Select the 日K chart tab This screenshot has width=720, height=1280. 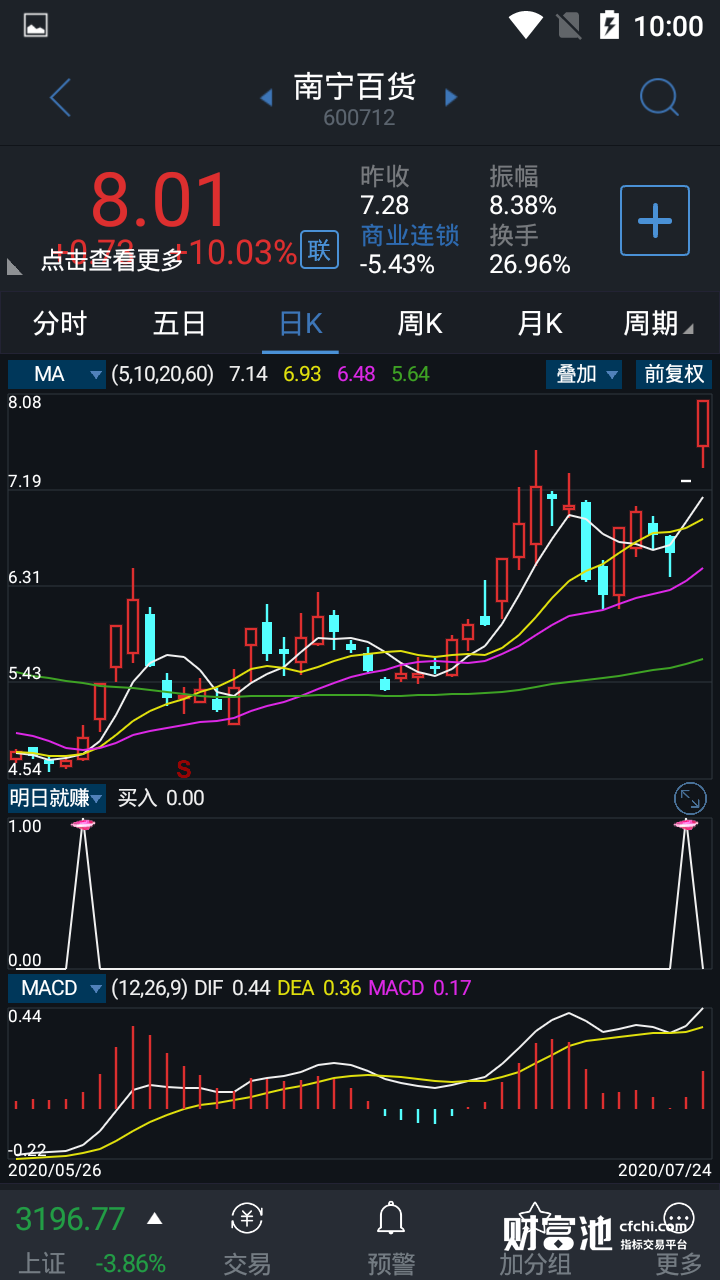(300, 324)
